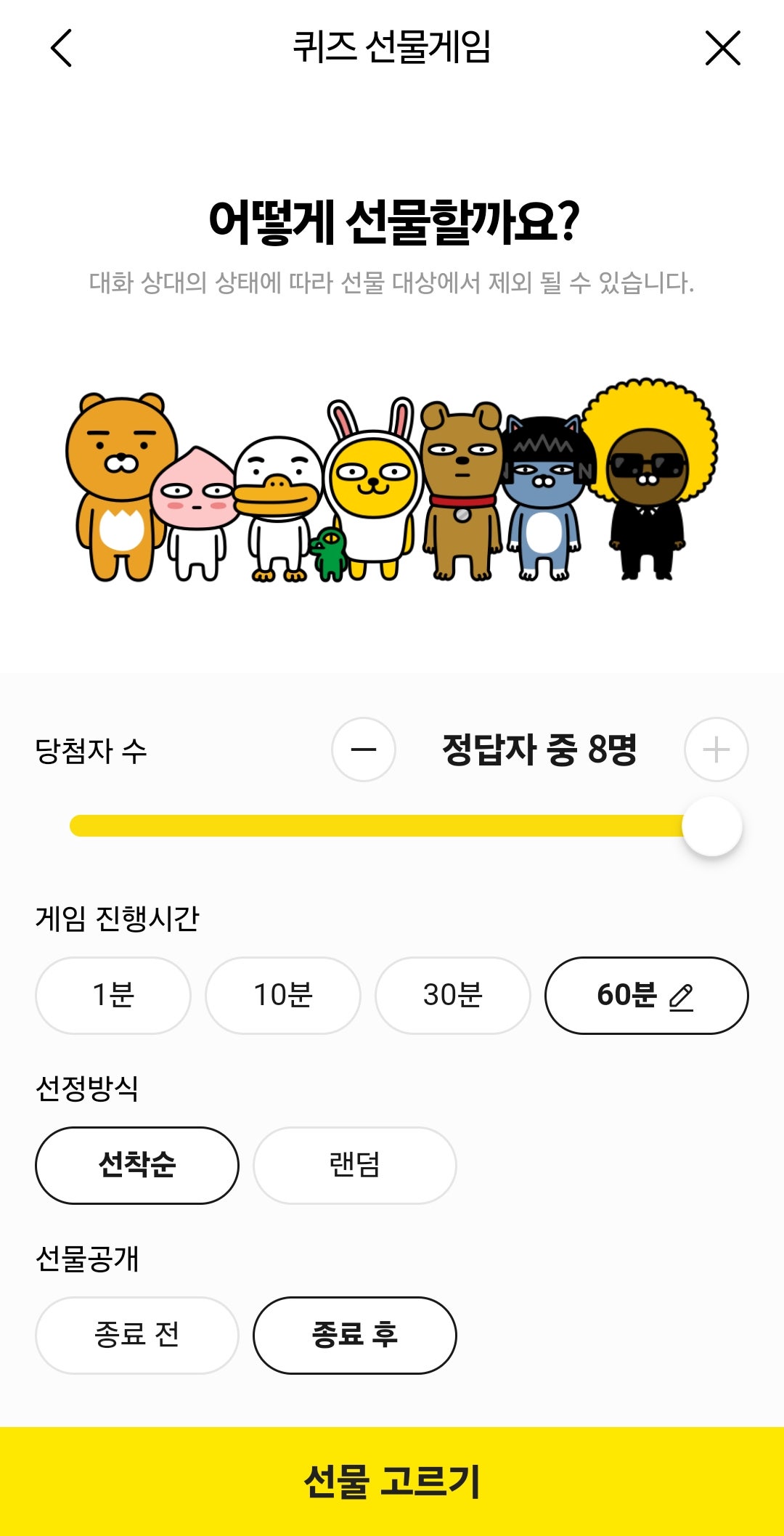Close the quiz gift game screen
Viewport: 784px width, 1536px height.
pyautogui.click(x=723, y=48)
